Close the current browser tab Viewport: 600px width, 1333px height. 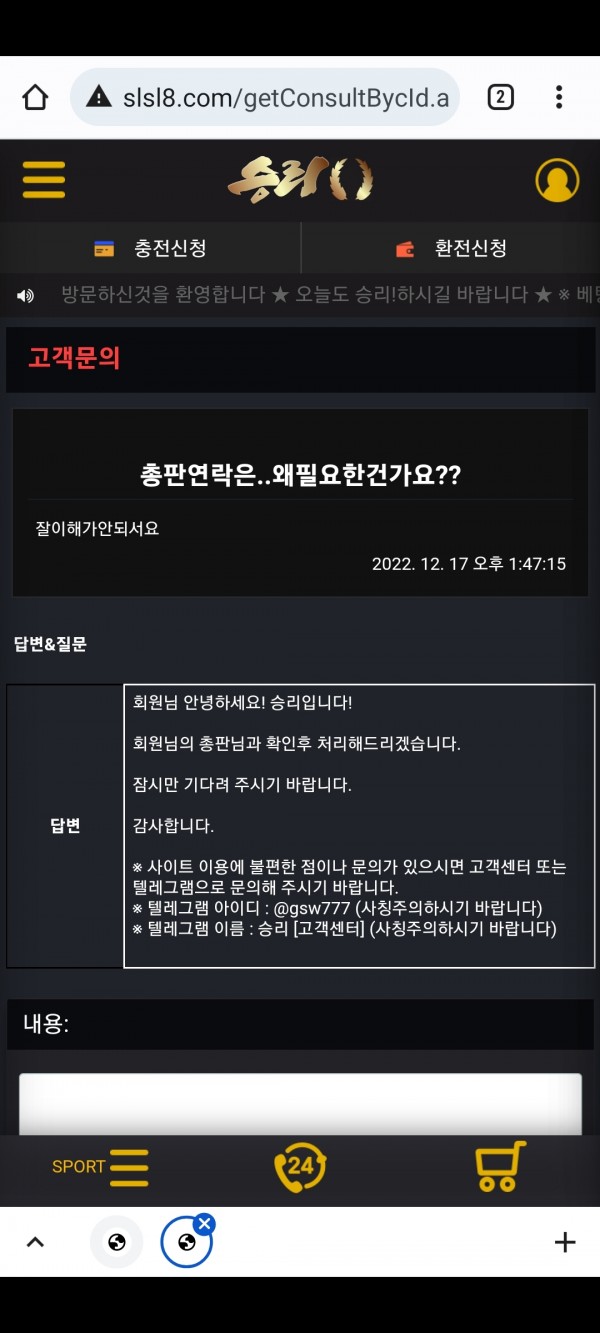pos(204,1223)
